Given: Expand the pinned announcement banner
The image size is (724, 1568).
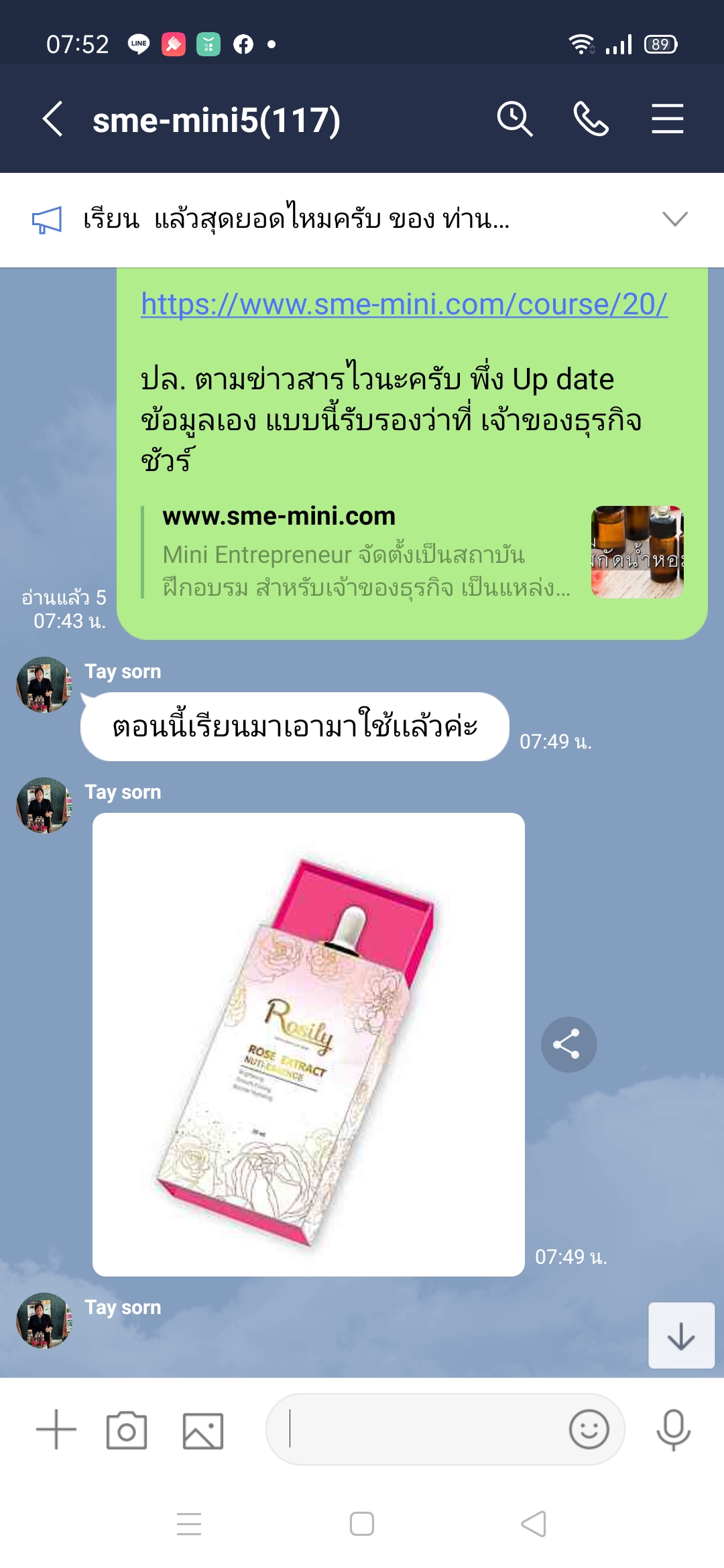Looking at the screenshot, I should [674, 219].
